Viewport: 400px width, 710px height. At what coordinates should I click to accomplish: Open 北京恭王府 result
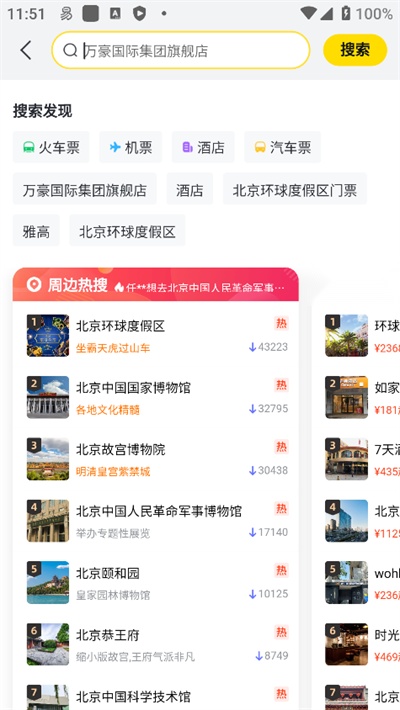click(156, 644)
